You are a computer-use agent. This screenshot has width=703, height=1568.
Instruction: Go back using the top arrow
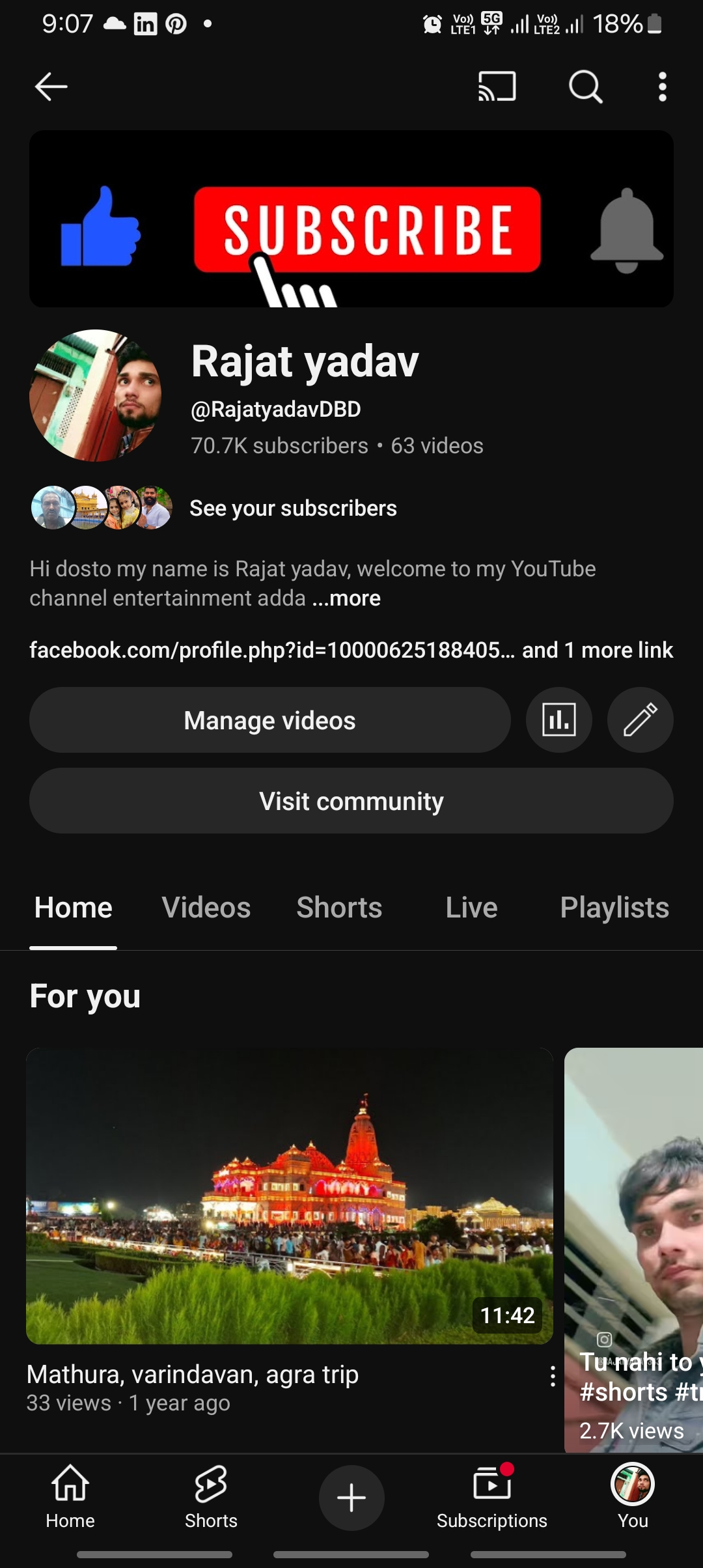tap(51, 87)
